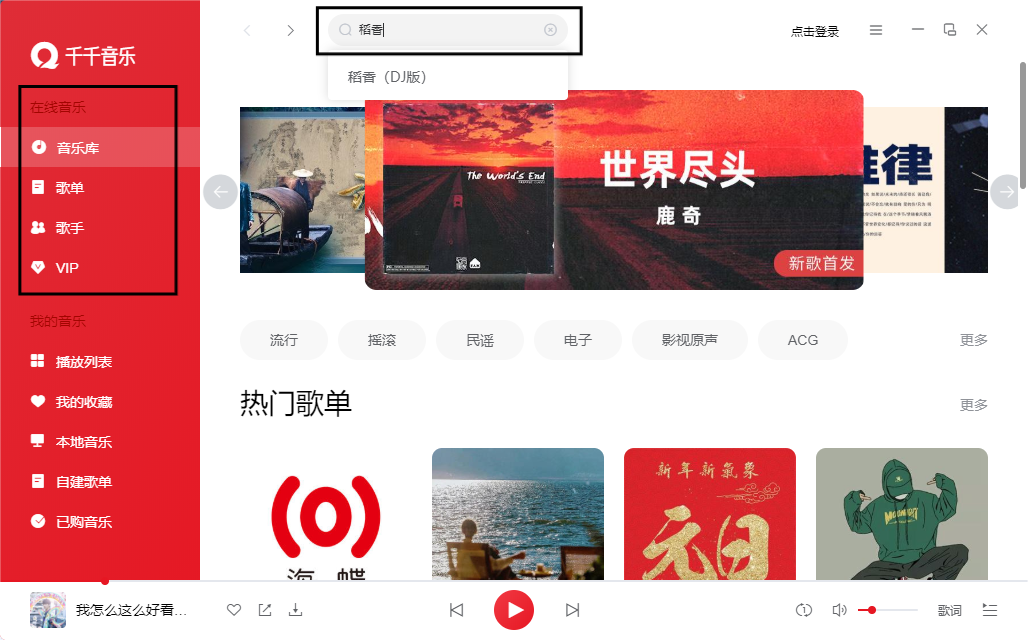Click 点击登录 to sign in
This screenshot has width=1028, height=640.
point(815,31)
